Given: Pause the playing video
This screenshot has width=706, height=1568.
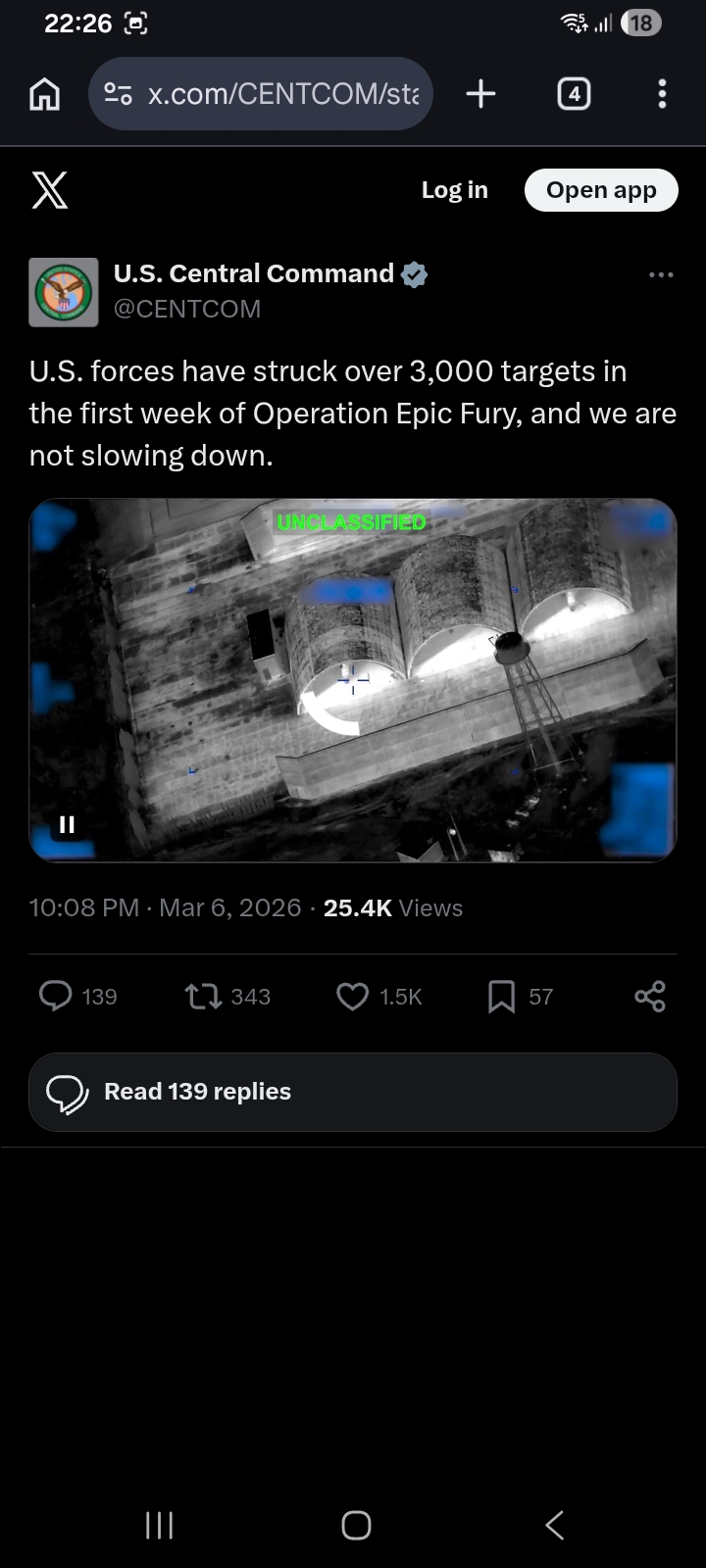Looking at the screenshot, I should (x=67, y=825).
